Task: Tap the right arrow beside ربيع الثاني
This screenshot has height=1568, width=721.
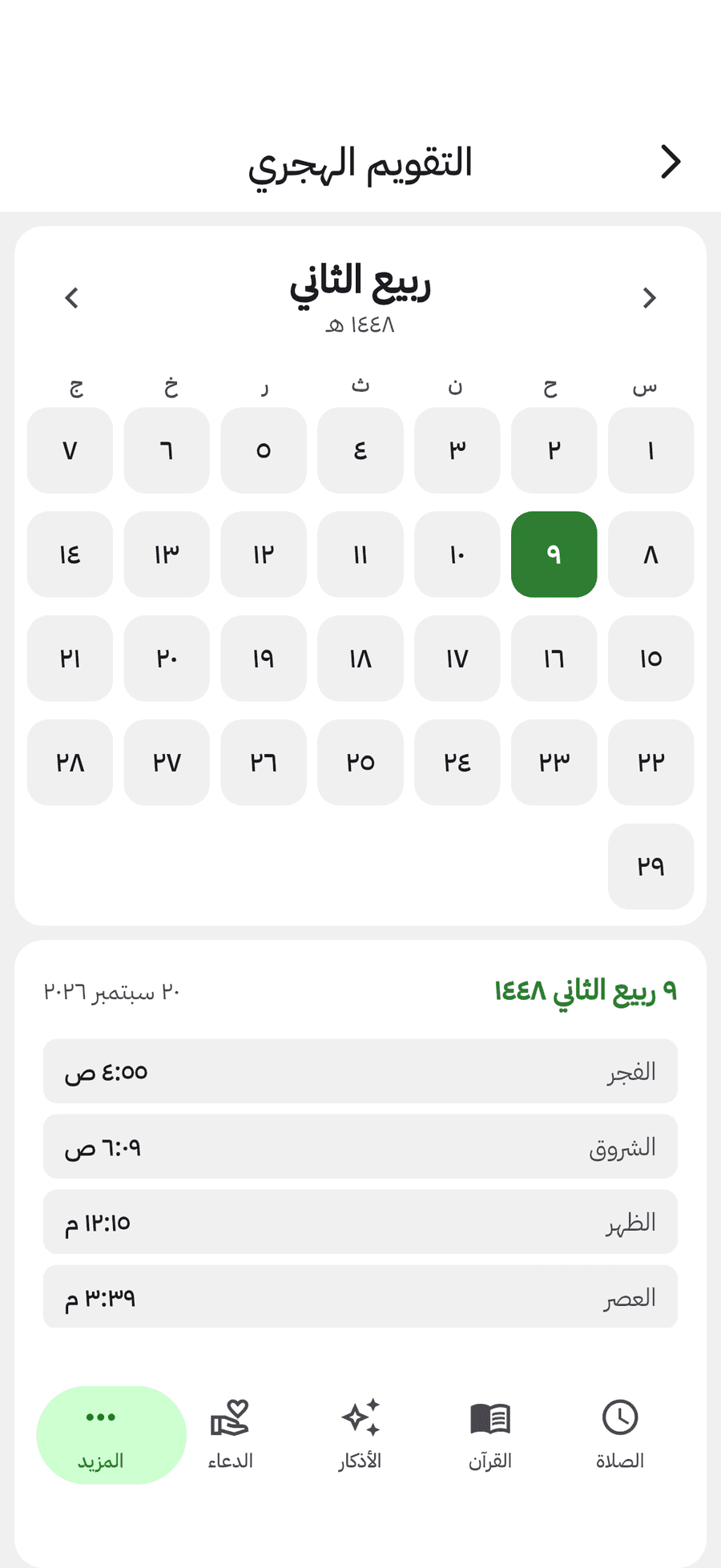Action: coord(650,298)
